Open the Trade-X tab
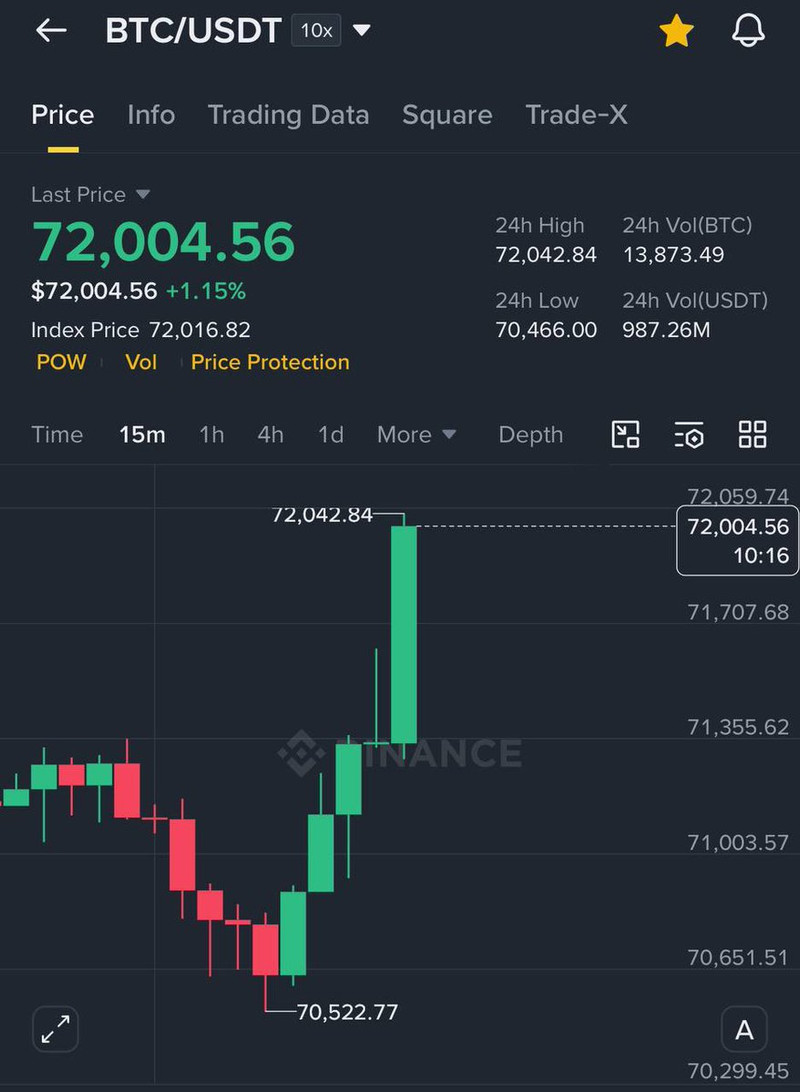800x1092 pixels. click(576, 115)
